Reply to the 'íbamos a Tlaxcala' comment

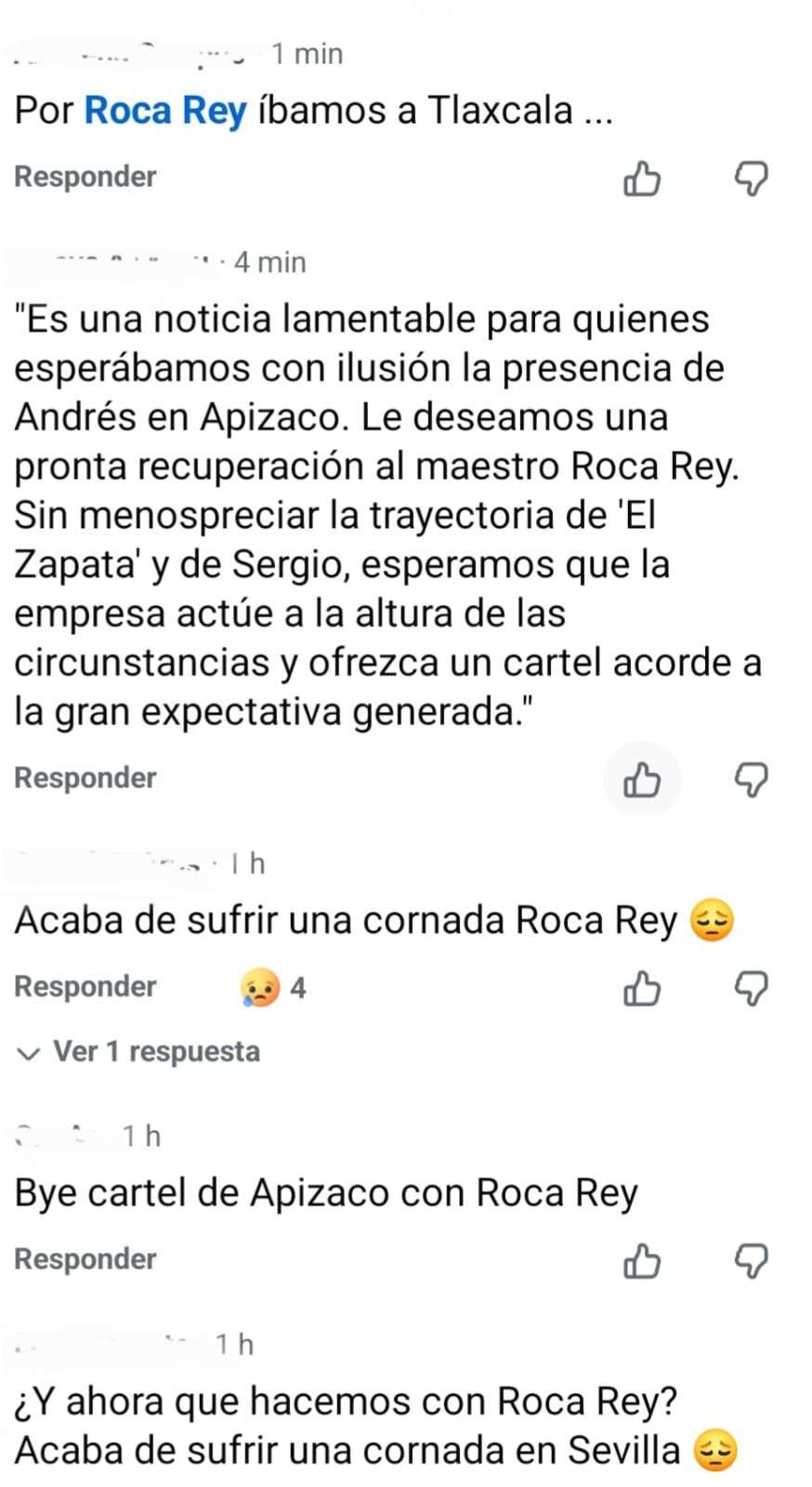tap(85, 177)
